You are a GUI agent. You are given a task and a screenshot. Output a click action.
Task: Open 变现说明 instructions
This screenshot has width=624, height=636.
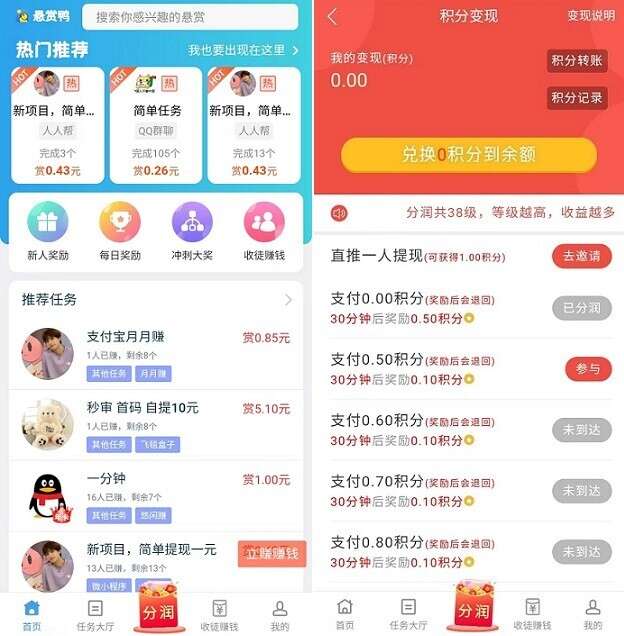591,16
